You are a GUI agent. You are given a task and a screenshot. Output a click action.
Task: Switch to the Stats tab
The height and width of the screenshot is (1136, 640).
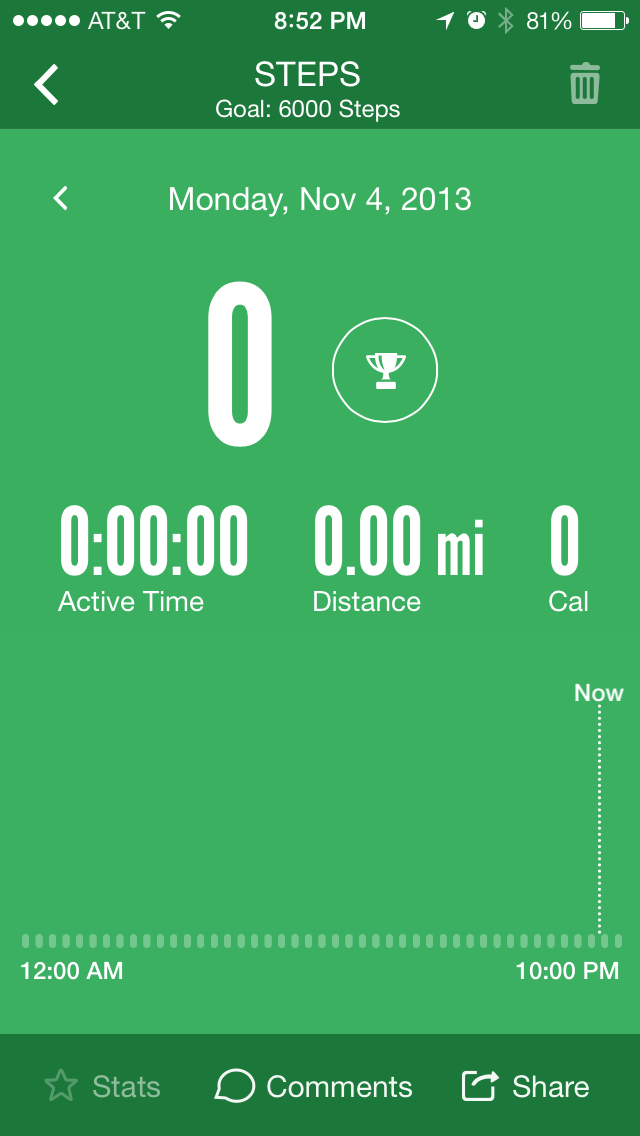(x=103, y=1086)
